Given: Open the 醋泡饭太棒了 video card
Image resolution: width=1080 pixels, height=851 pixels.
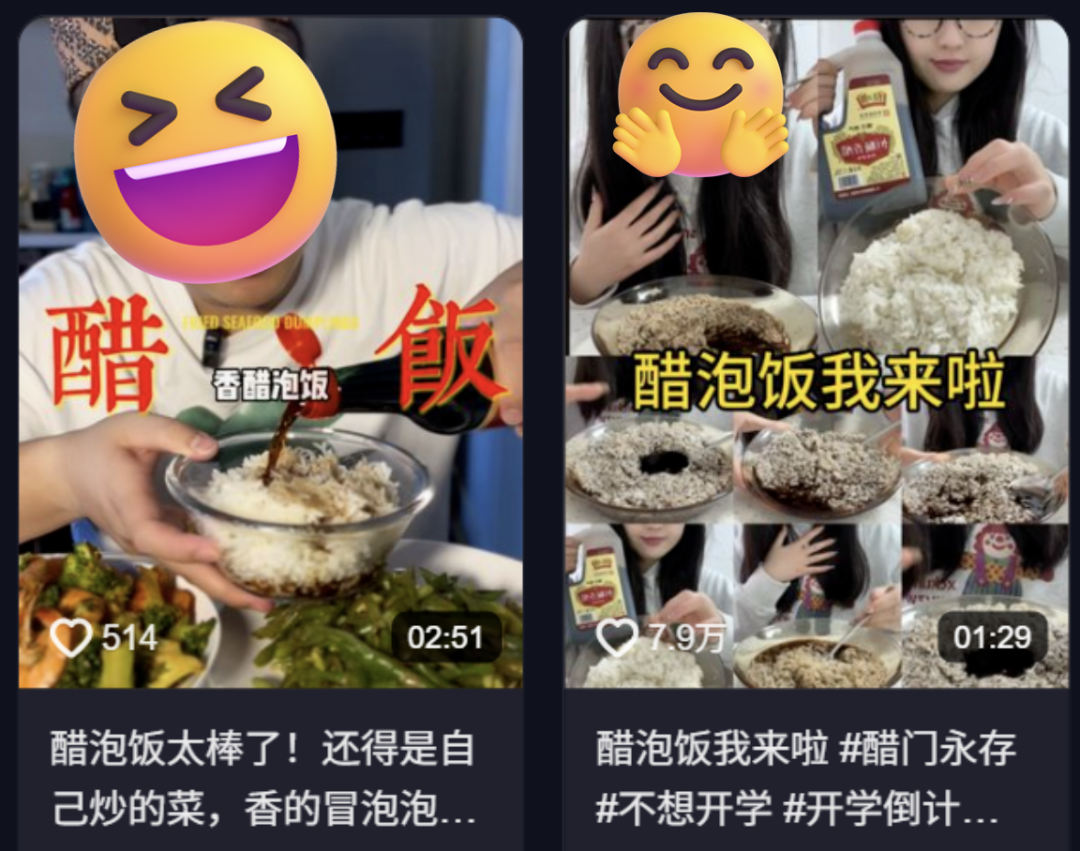Looking at the screenshot, I should tap(270, 400).
